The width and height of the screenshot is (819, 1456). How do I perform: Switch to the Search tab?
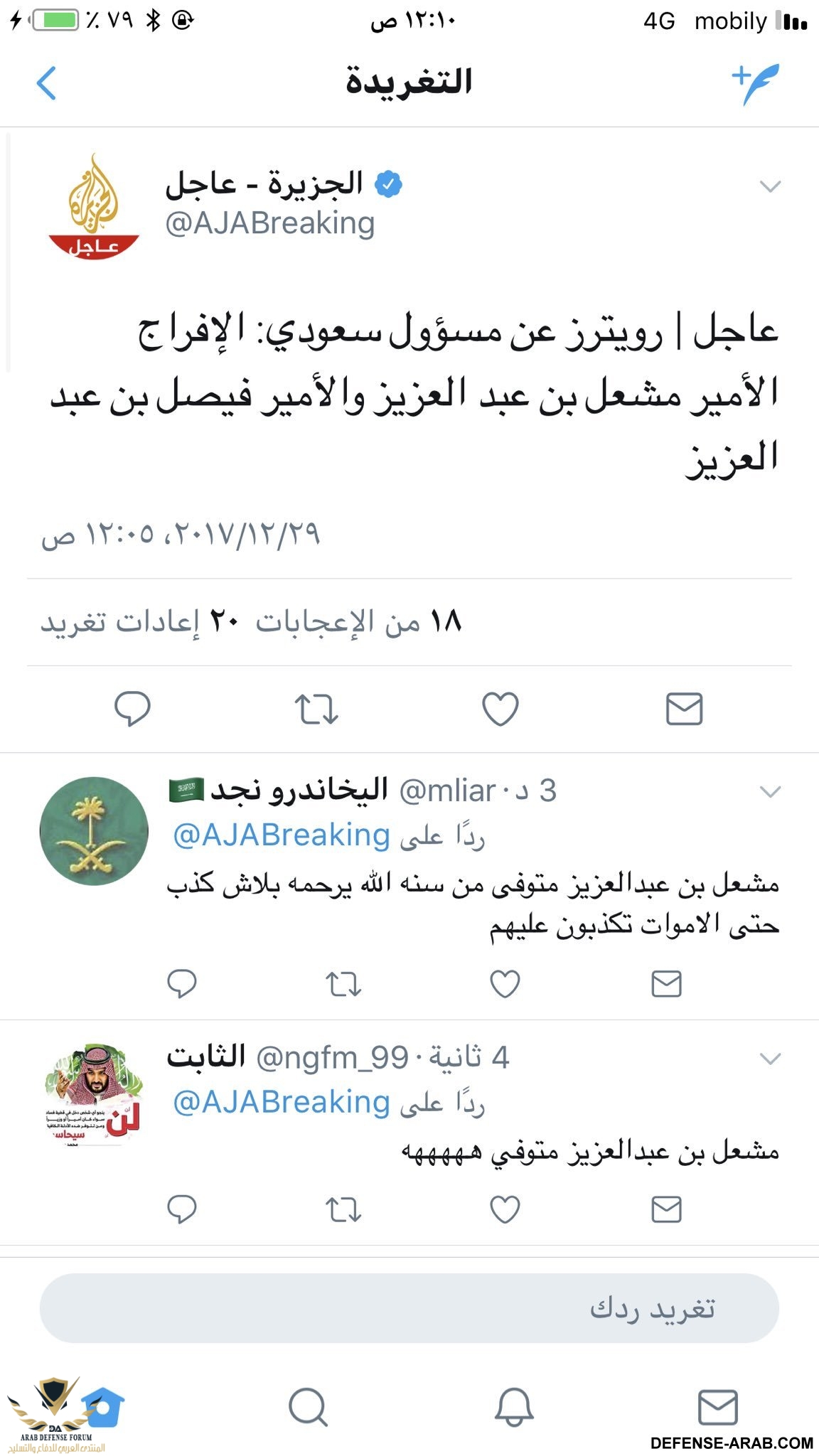(x=308, y=1406)
